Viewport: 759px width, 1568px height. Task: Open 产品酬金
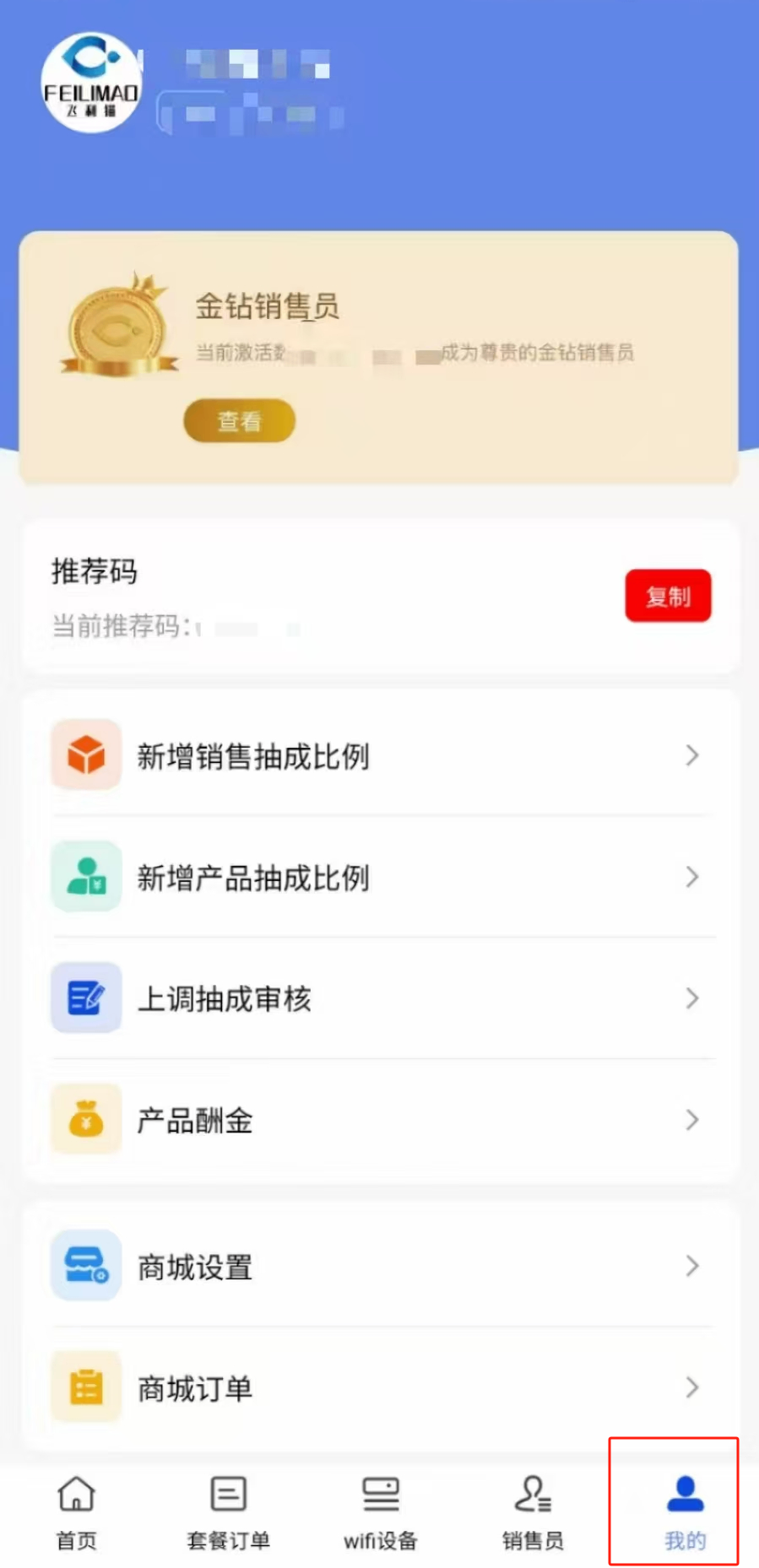(380, 1120)
